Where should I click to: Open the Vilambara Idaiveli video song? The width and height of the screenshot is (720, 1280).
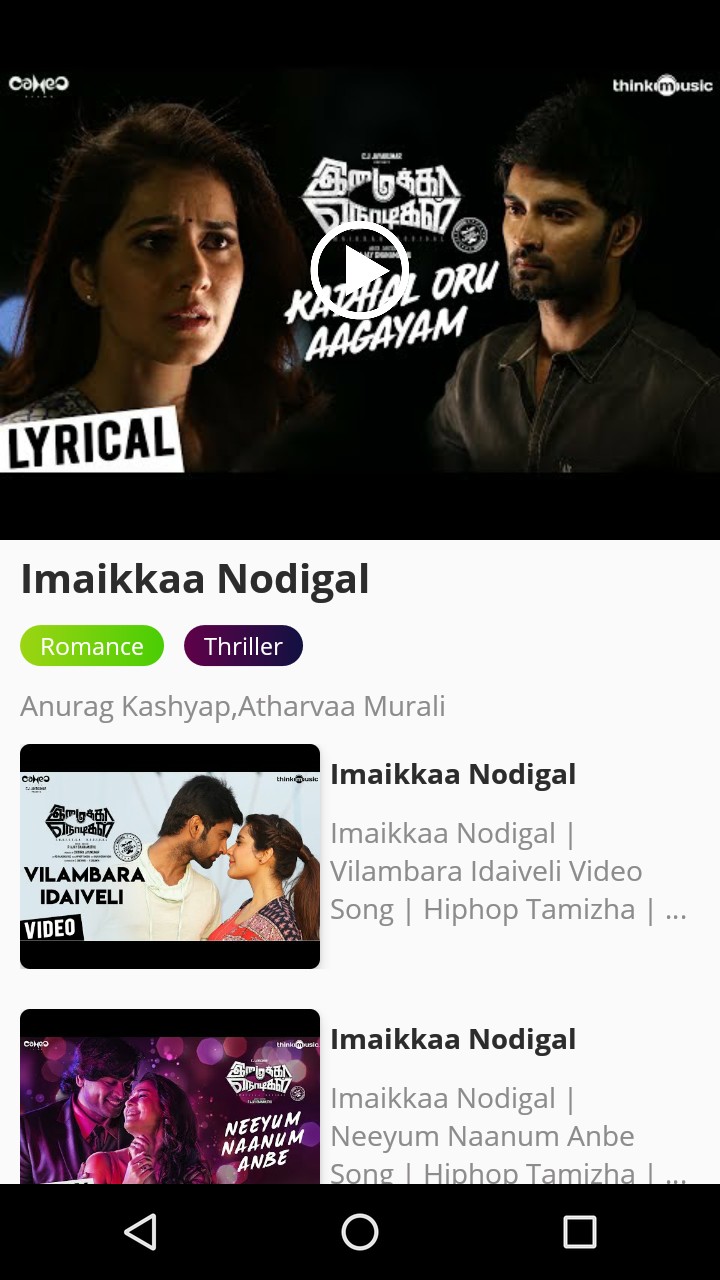170,856
